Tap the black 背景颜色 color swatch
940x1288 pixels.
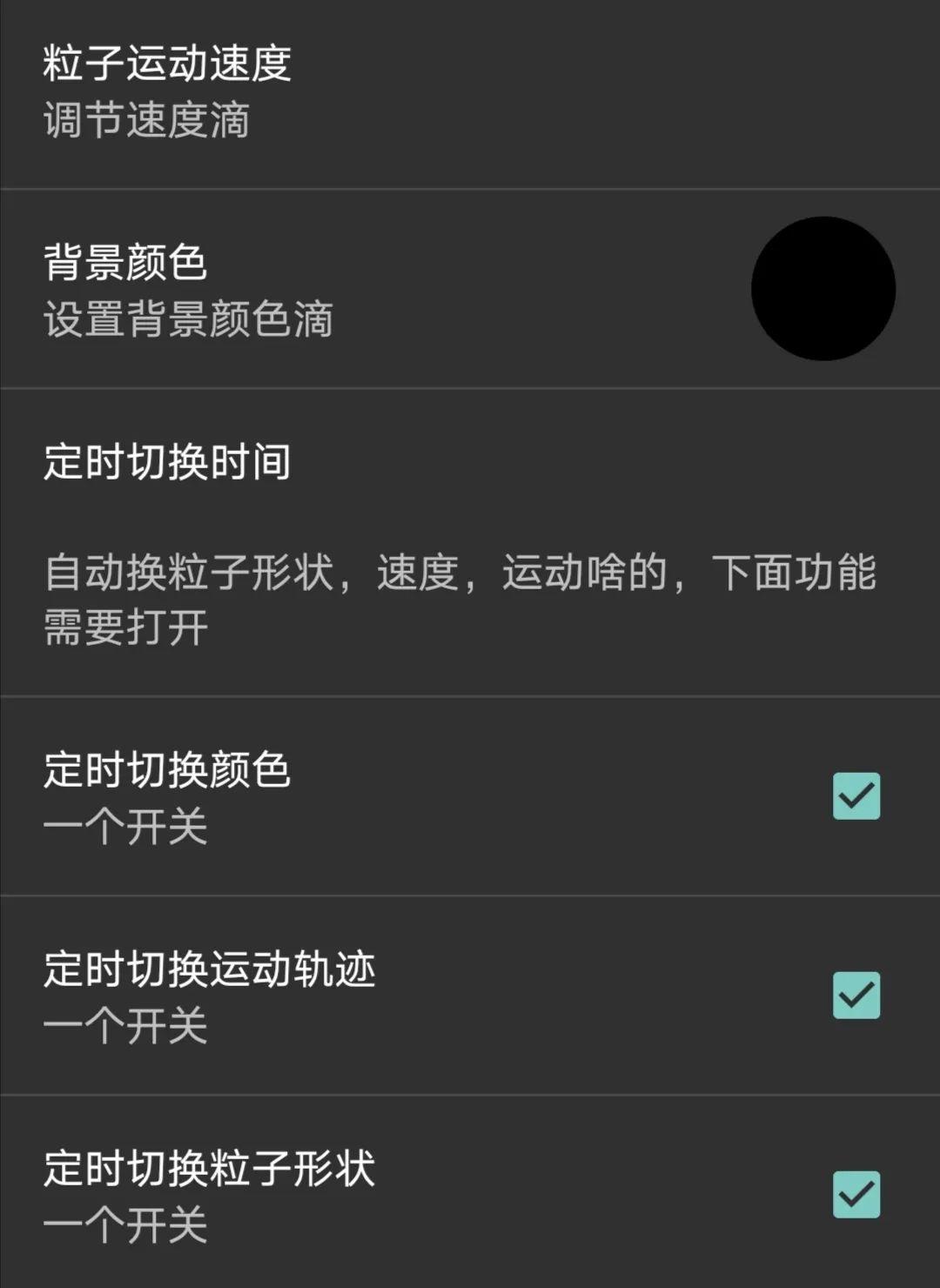tap(822, 289)
